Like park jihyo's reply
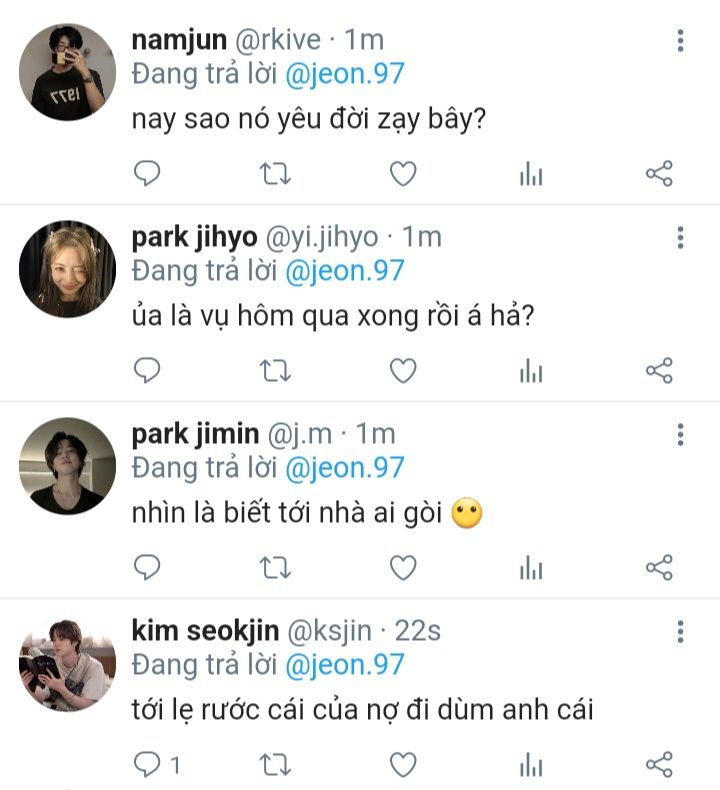 pos(402,371)
